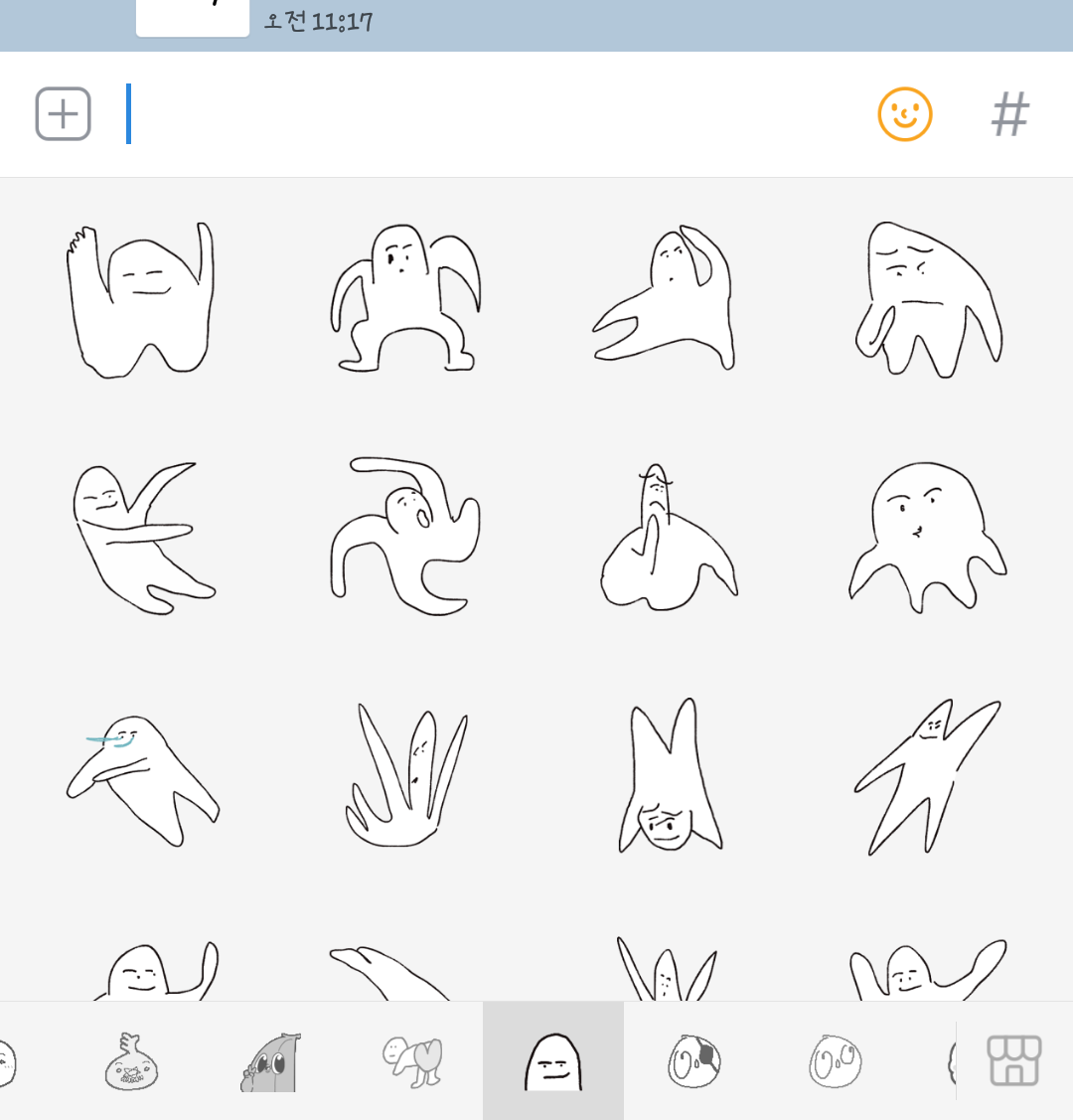Image resolution: width=1073 pixels, height=1120 pixels.
Task: Open the crawling character sticker pack
Action: pyautogui.click(x=412, y=1061)
